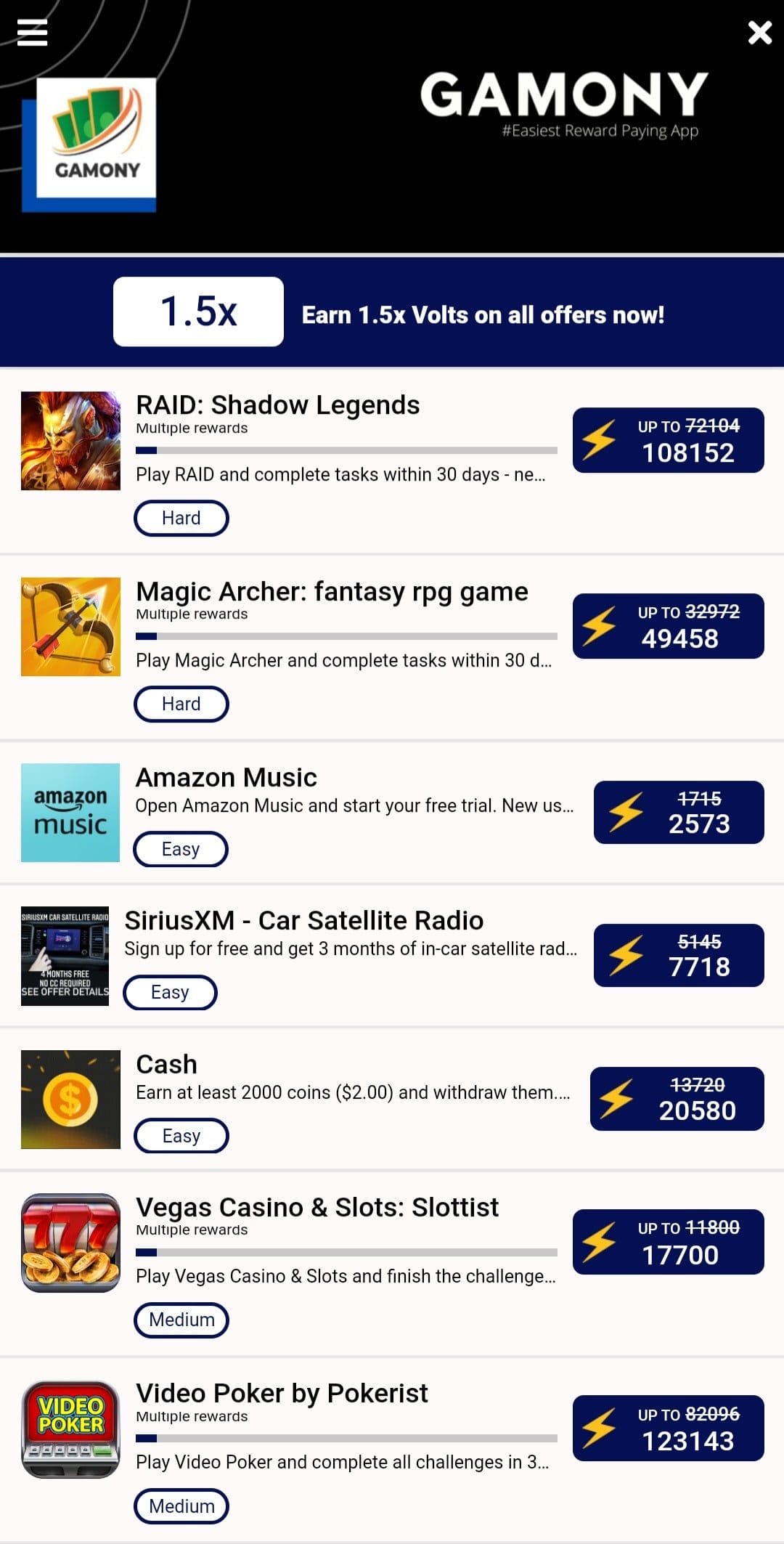The image size is (784, 1544).
Task: Open the RAID: Shadow Legends offer
Action: [x=392, y=462]
